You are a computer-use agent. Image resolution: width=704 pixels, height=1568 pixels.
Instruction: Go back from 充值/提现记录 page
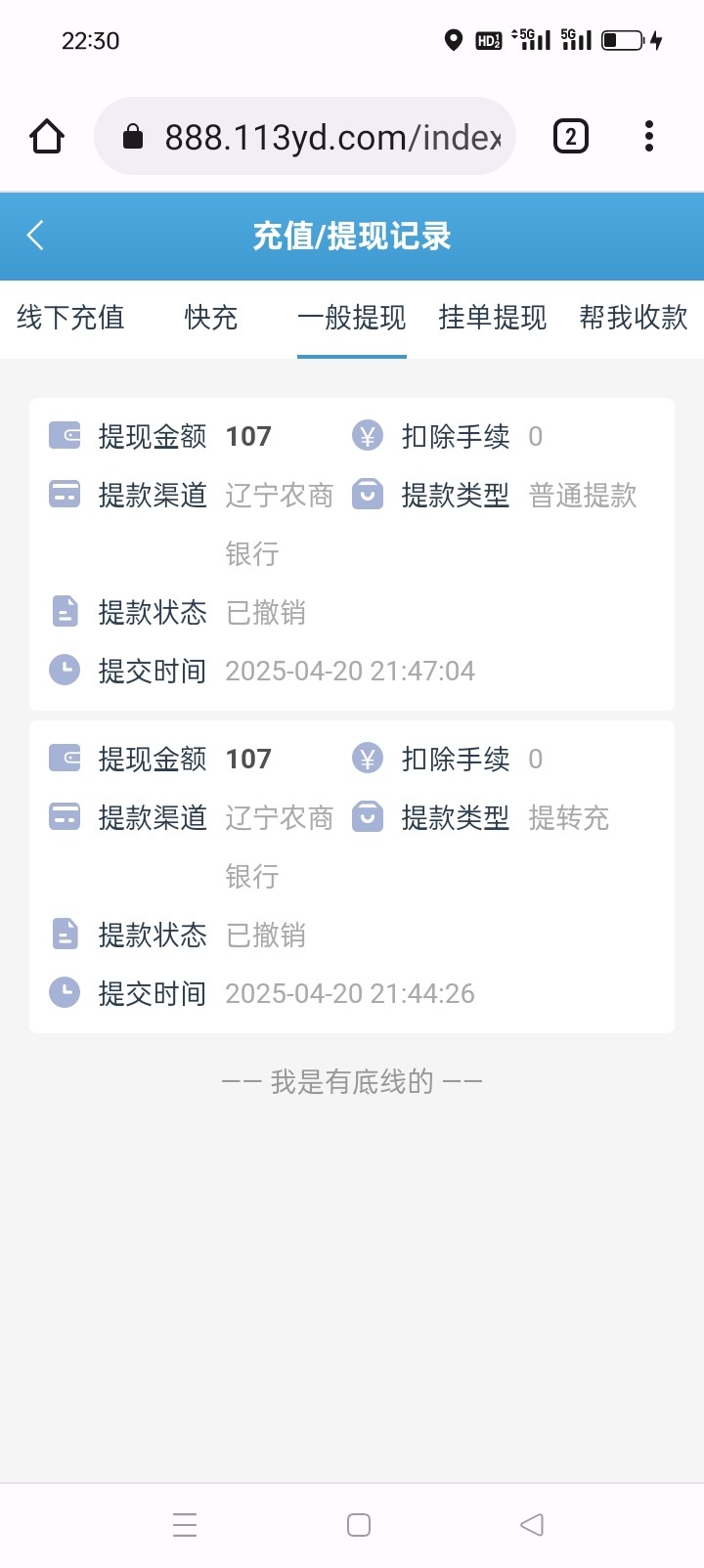click(36, 236)
